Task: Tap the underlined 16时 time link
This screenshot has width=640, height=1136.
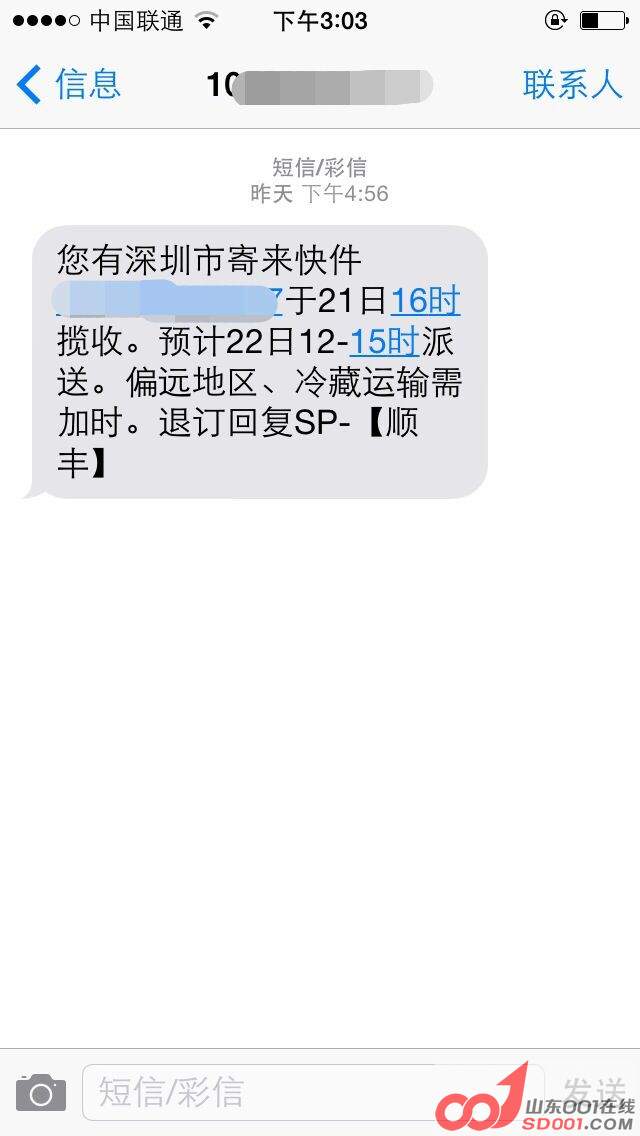Action: click(x=425, y=301)
